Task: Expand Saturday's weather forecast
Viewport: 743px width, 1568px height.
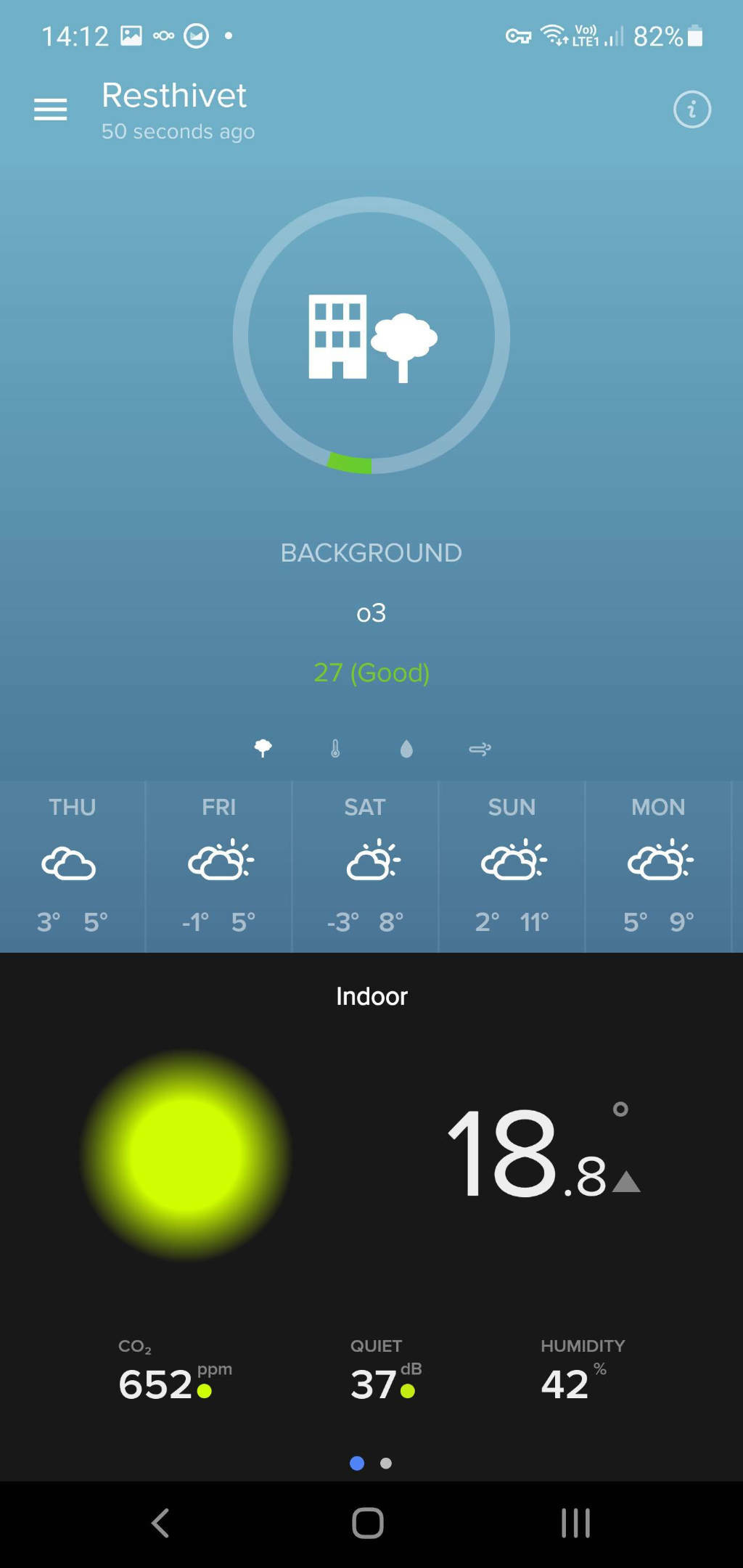Action: (365, 863)
